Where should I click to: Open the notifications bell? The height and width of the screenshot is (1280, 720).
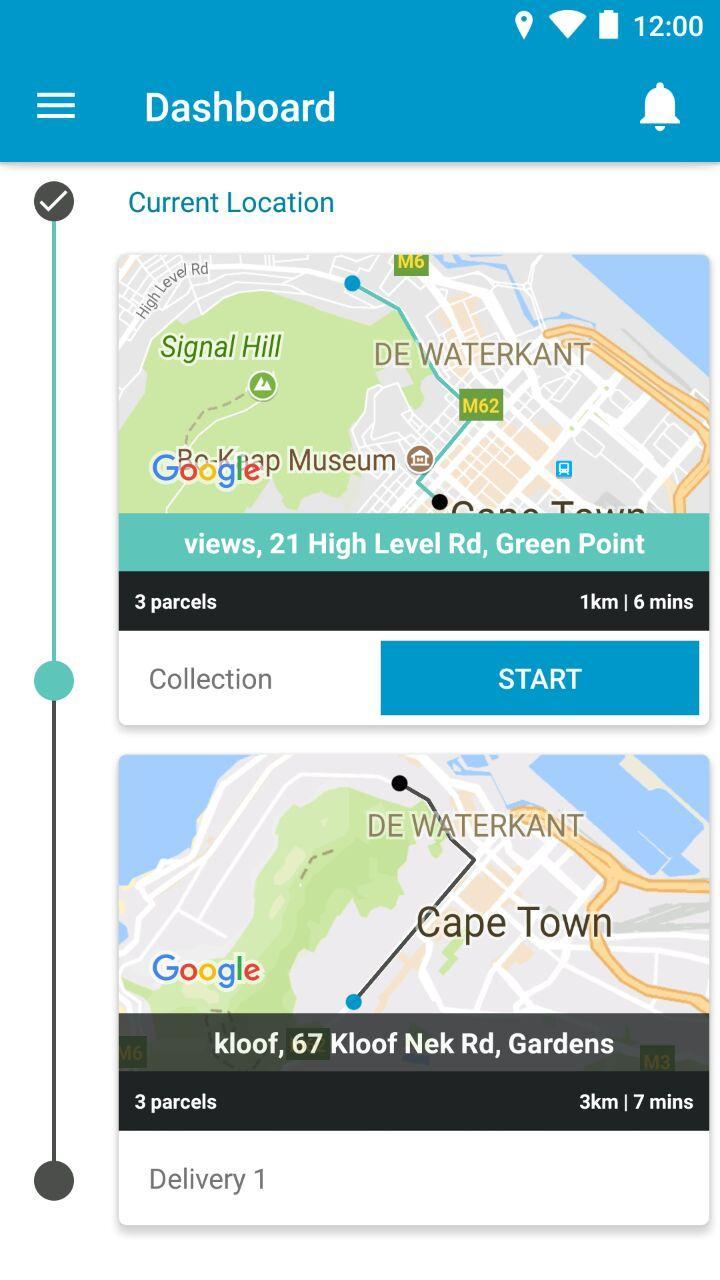tap(659, 107)
